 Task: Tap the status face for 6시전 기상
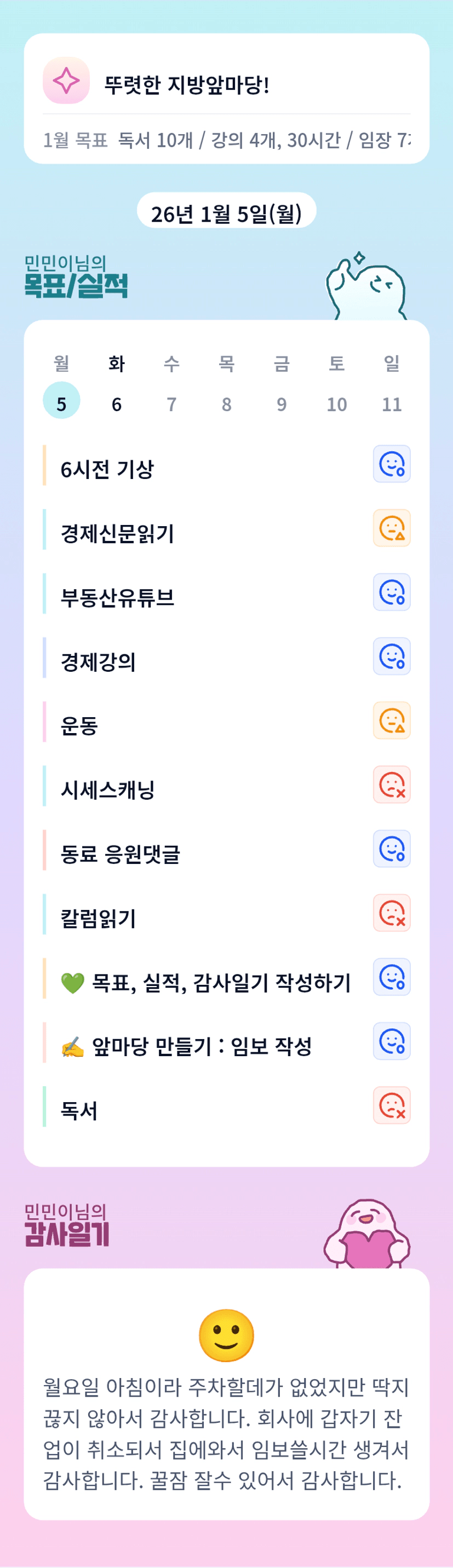(x=392, y=464)
